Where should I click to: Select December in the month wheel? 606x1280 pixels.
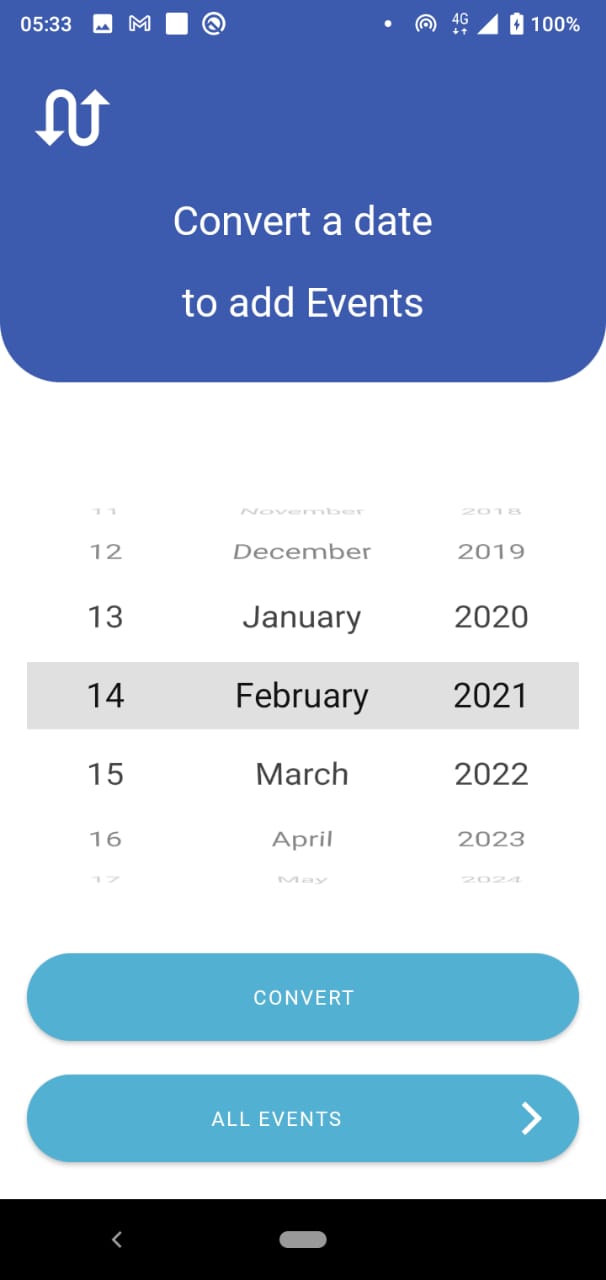(x=302, y=551)
